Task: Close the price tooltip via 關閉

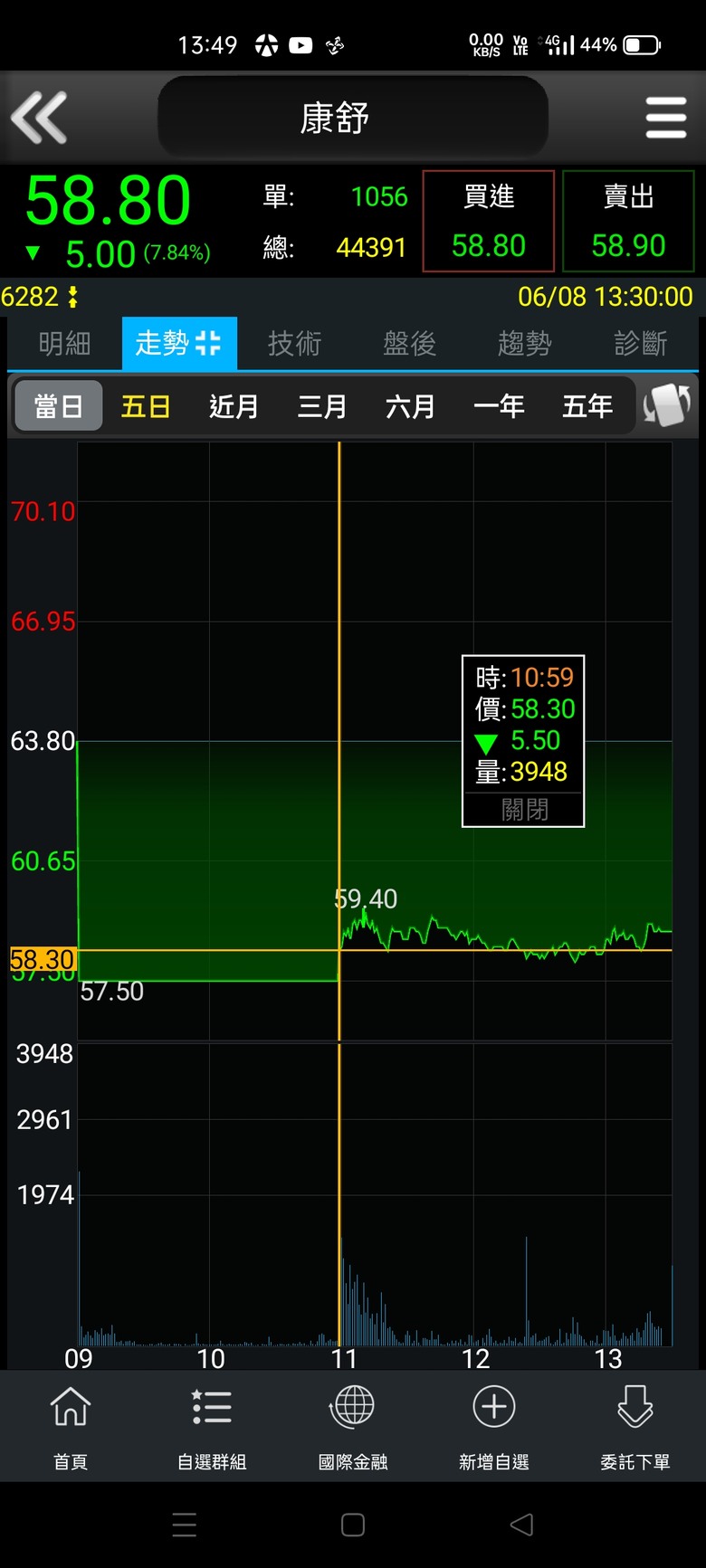Action: (x=524, y=809)
